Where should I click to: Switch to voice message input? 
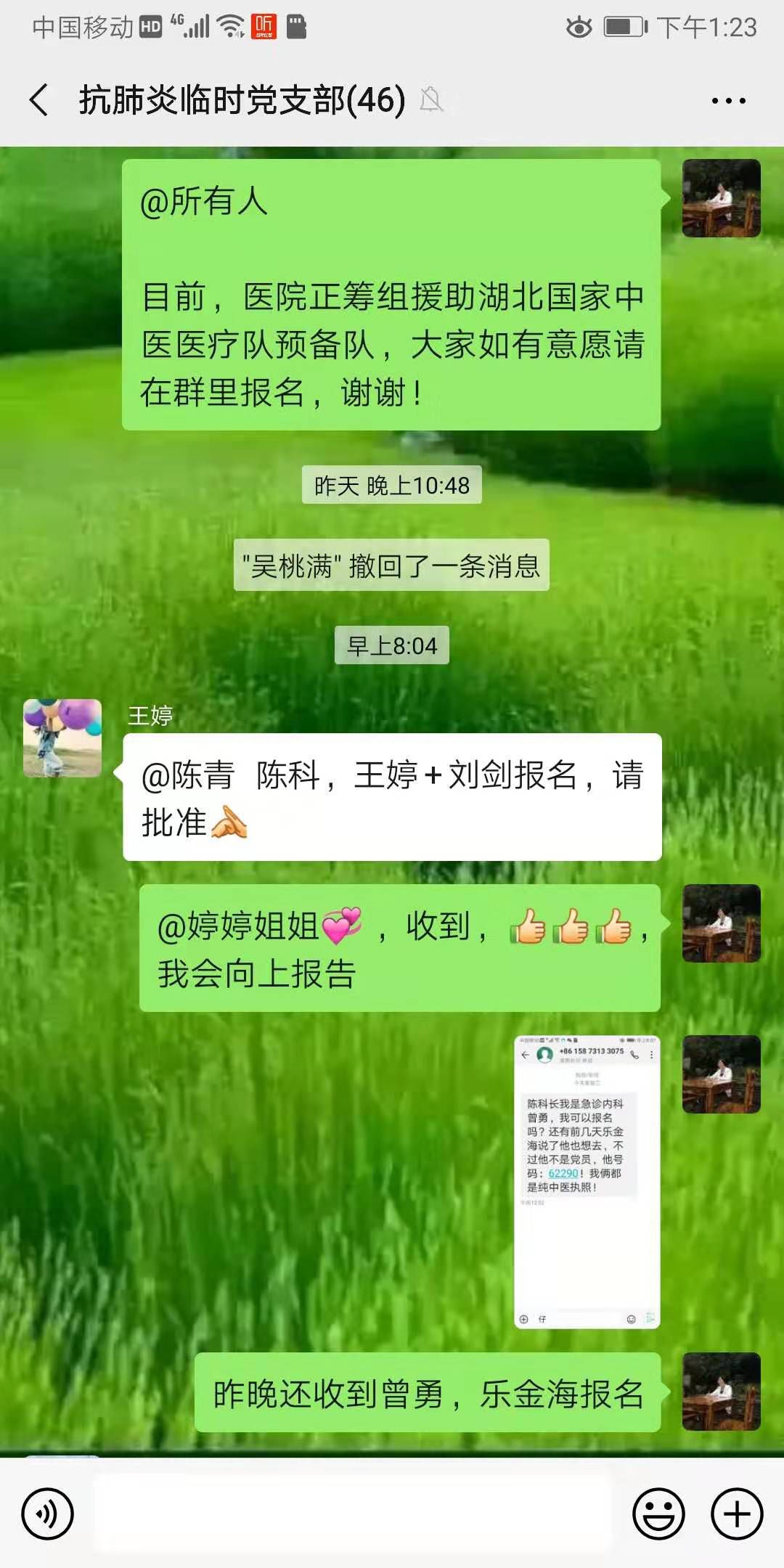pyautogui.click(x=48, y=1514)
